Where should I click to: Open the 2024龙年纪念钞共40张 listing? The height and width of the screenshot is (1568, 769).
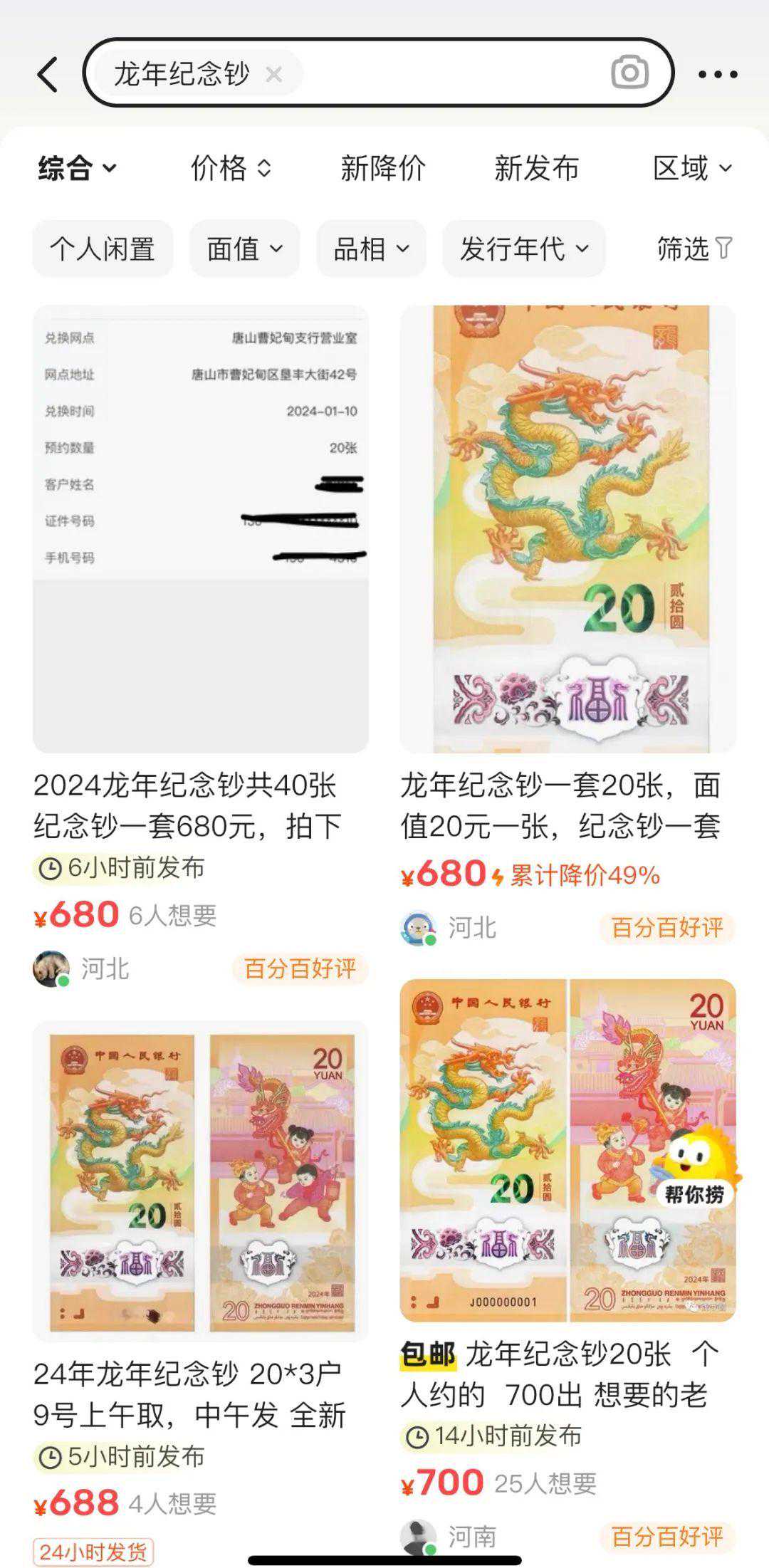point(200,530)
